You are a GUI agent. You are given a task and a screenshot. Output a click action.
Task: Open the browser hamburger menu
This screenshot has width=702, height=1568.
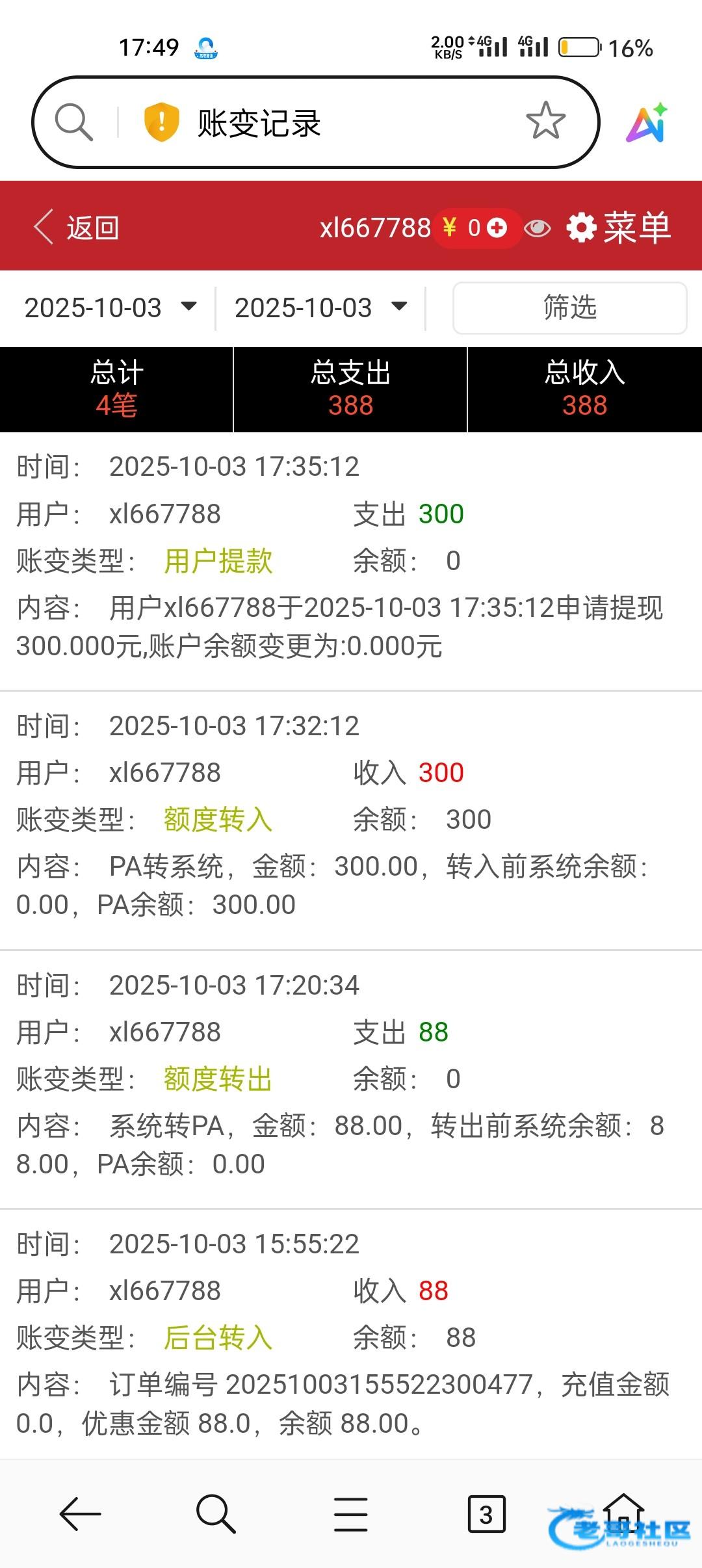click(350, 1514)
